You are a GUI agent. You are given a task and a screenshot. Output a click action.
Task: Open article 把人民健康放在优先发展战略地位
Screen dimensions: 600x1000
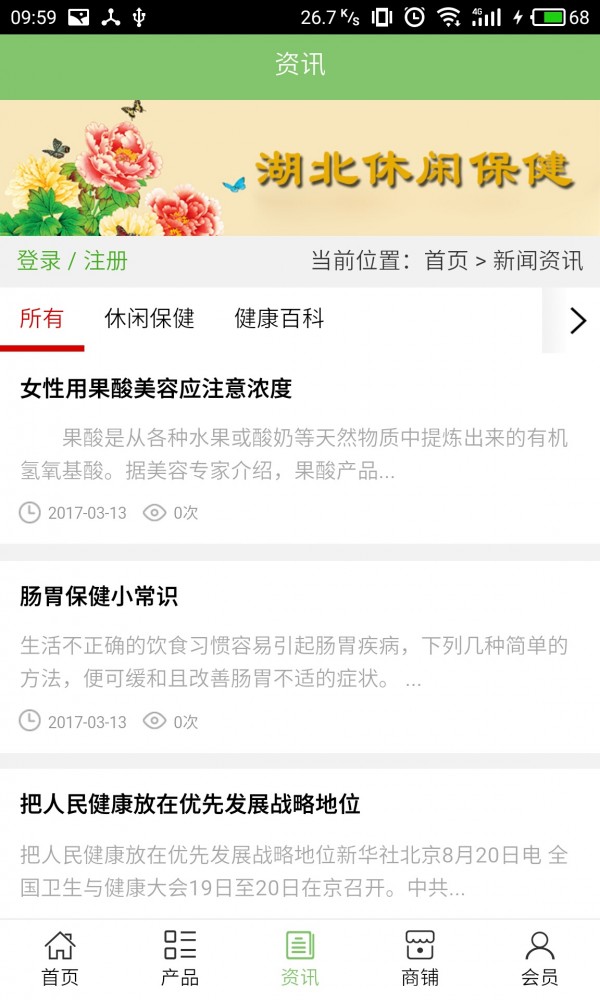[190, 804]
